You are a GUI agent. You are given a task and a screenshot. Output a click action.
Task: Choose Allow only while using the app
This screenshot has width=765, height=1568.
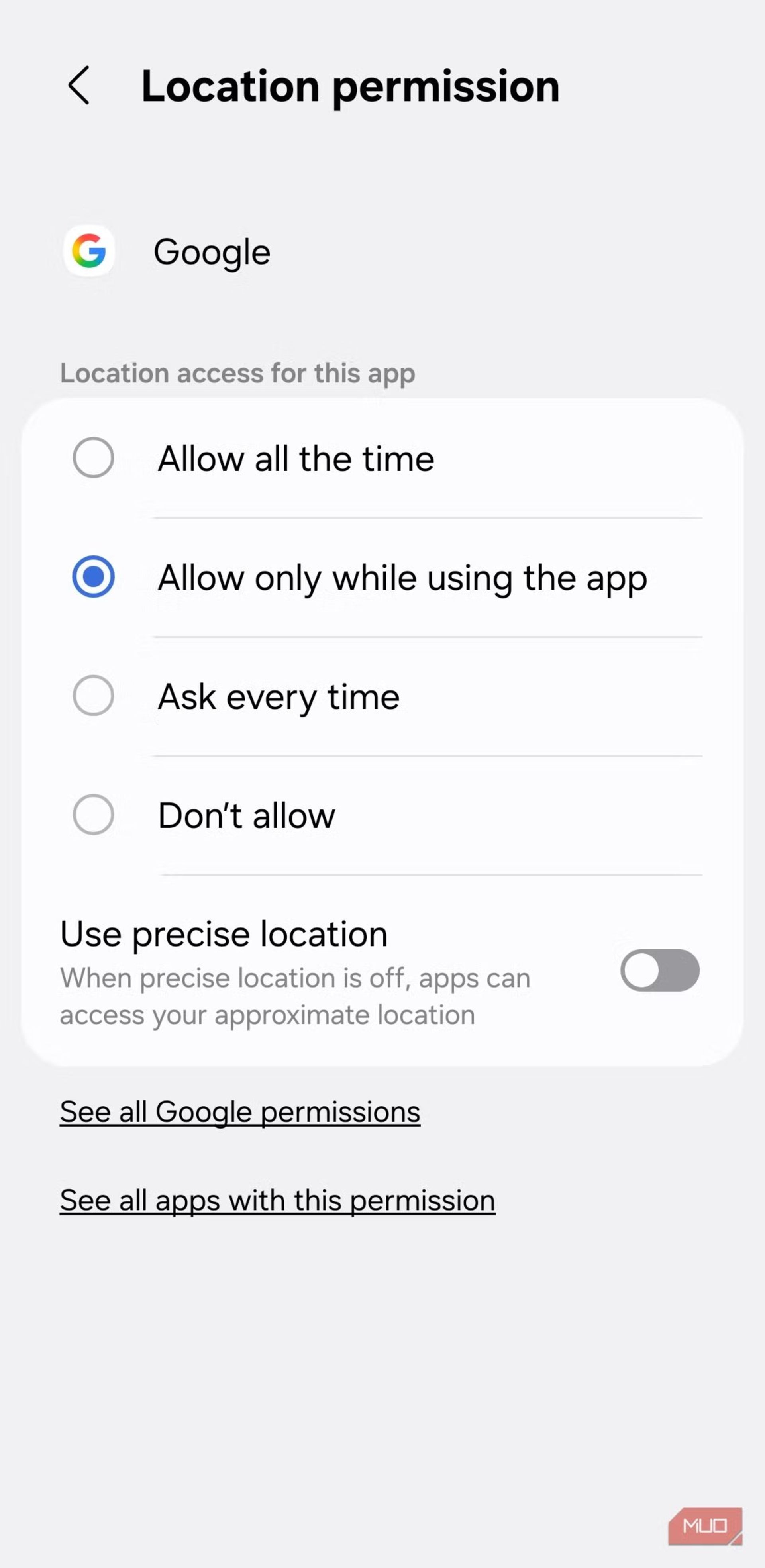click(x=93, y=576)
